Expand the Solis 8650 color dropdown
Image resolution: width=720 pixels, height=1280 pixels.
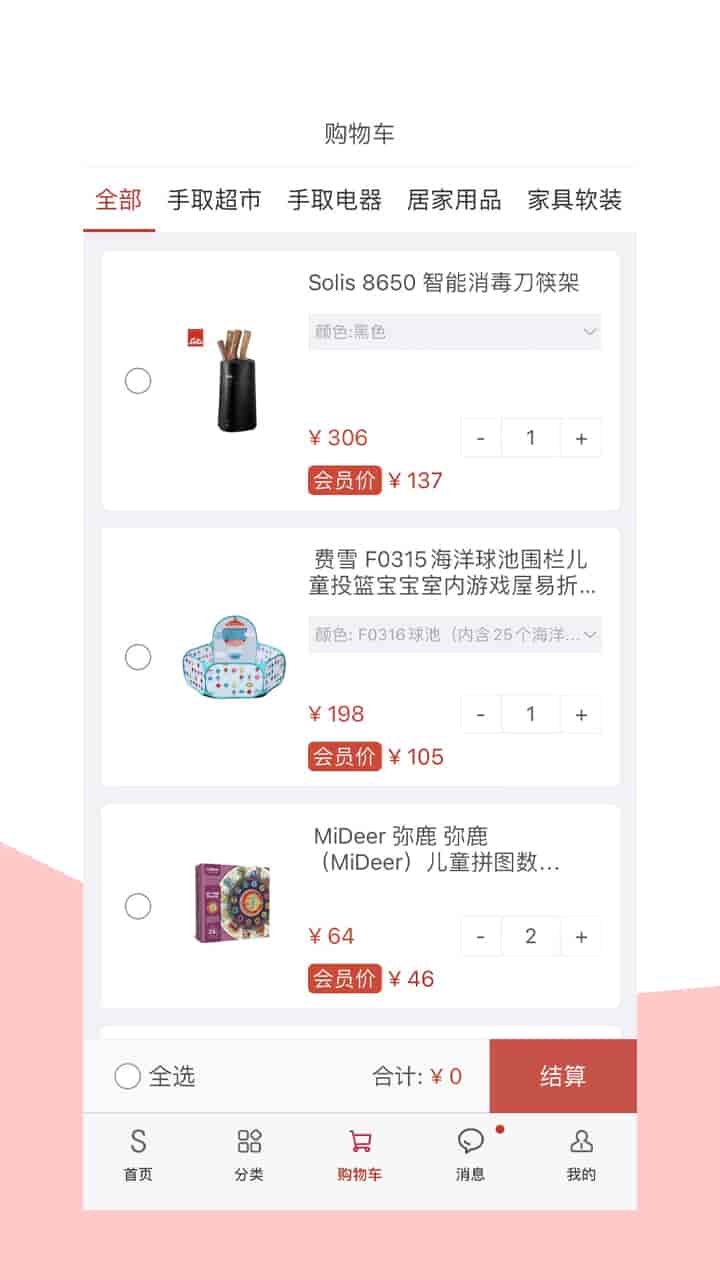454,332
